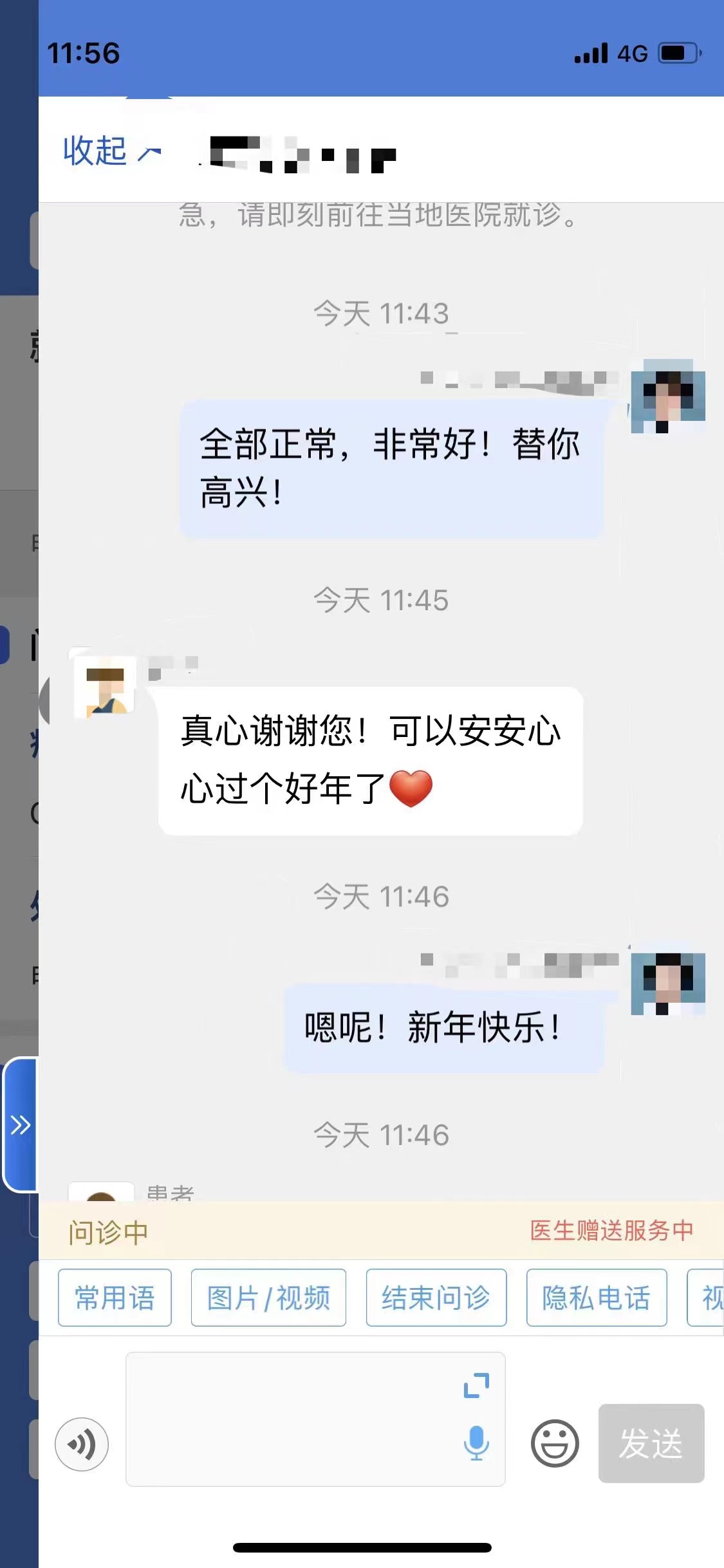Screen dimensions: 724x1568
Task: Collapse the chat with 收起
Action: pyautogui.click(x=111, y=152)
